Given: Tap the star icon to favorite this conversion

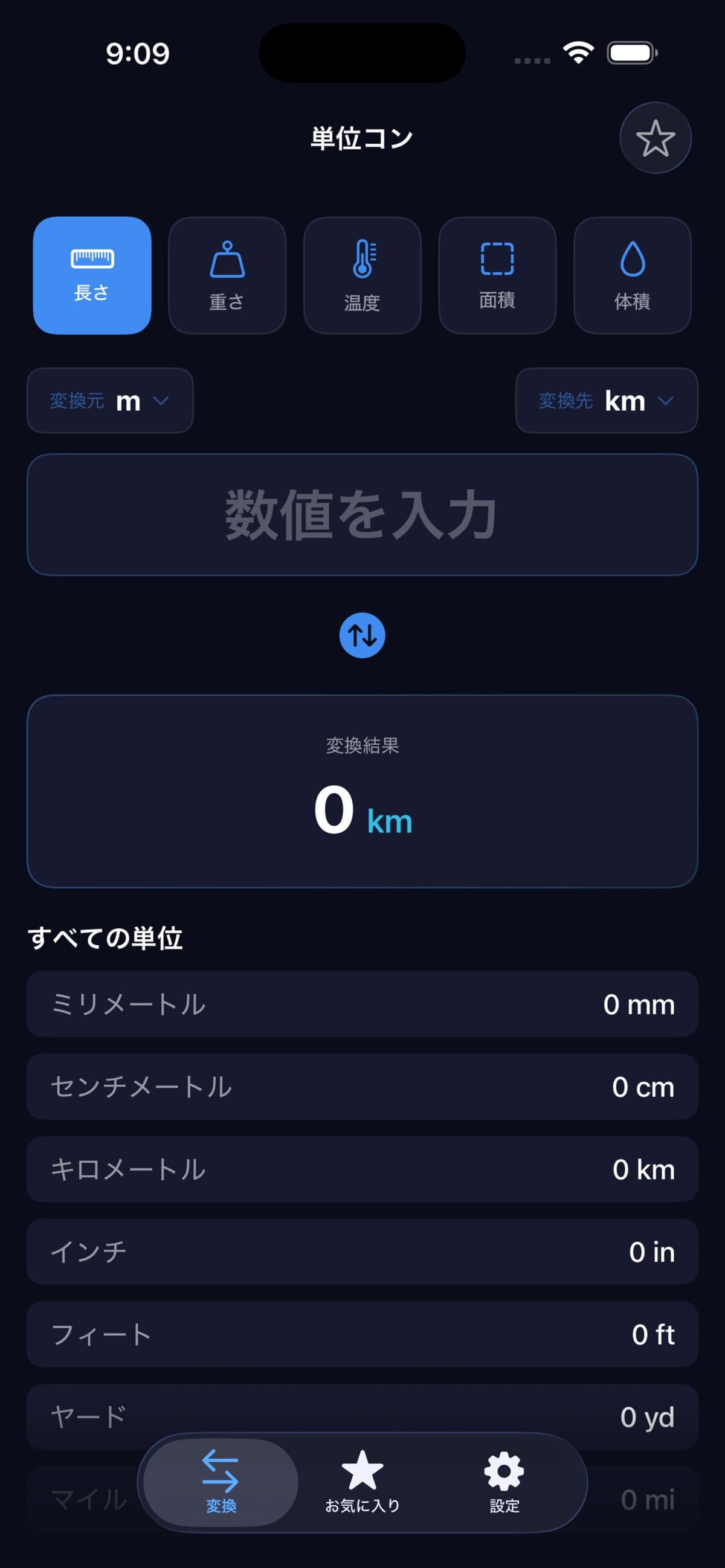Looking at the screenshot, I should [656, 138].
